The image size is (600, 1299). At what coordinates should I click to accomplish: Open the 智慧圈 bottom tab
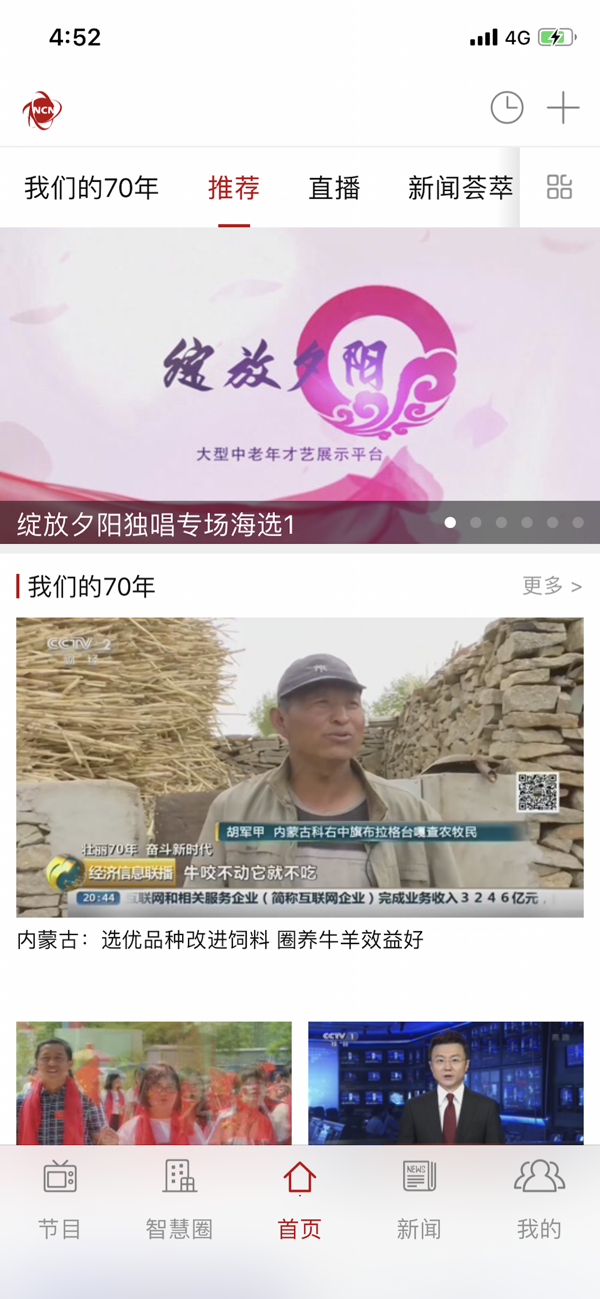coord(180,1202)
